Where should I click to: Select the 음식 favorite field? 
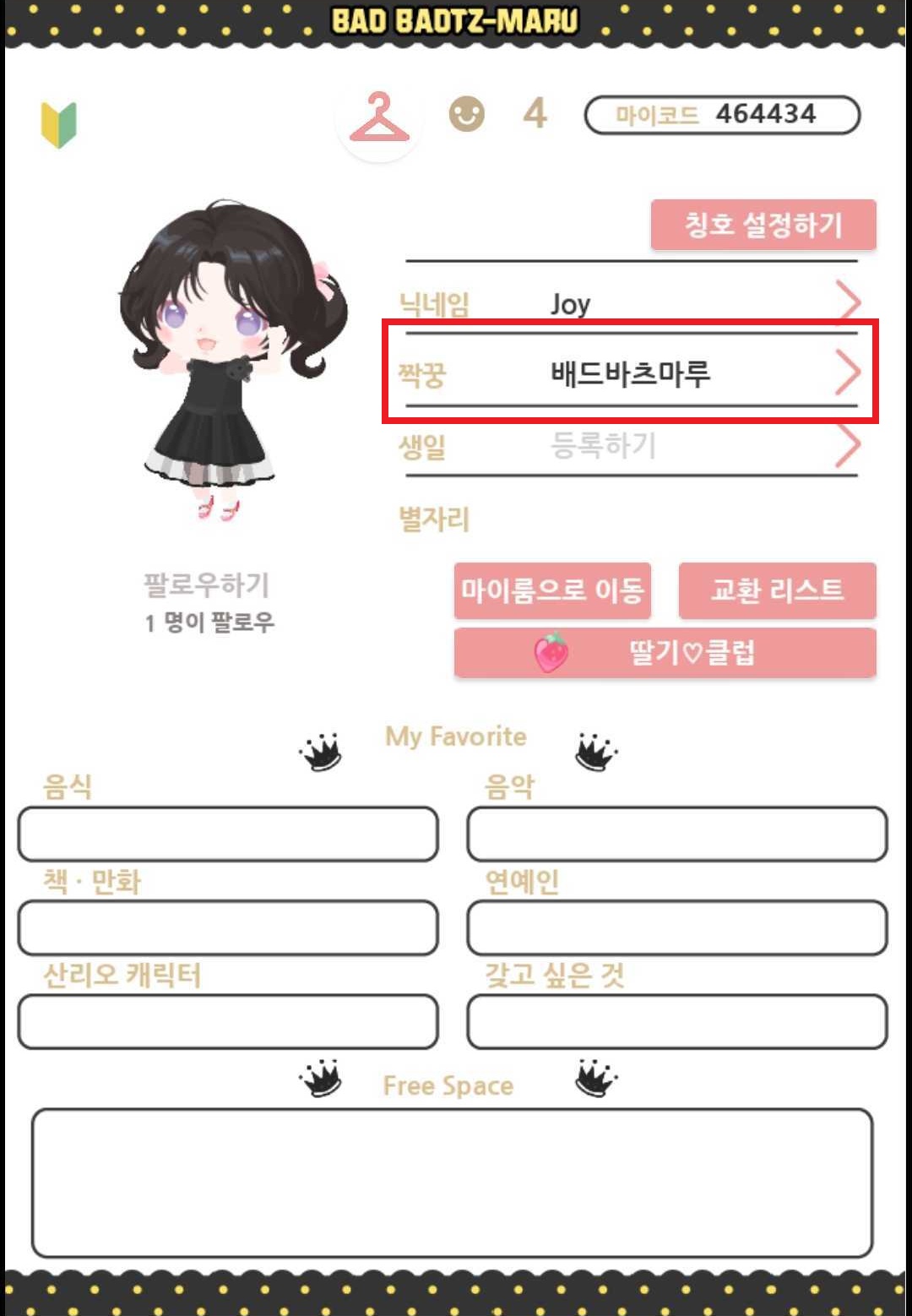(228, 835)
